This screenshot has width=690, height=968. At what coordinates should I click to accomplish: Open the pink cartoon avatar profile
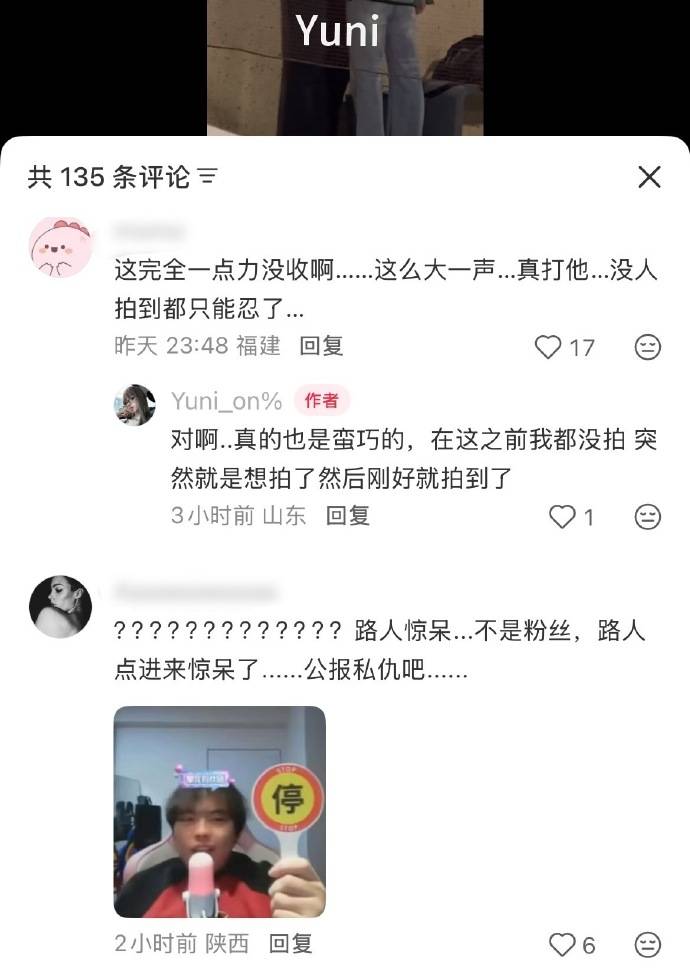point(61,247)
